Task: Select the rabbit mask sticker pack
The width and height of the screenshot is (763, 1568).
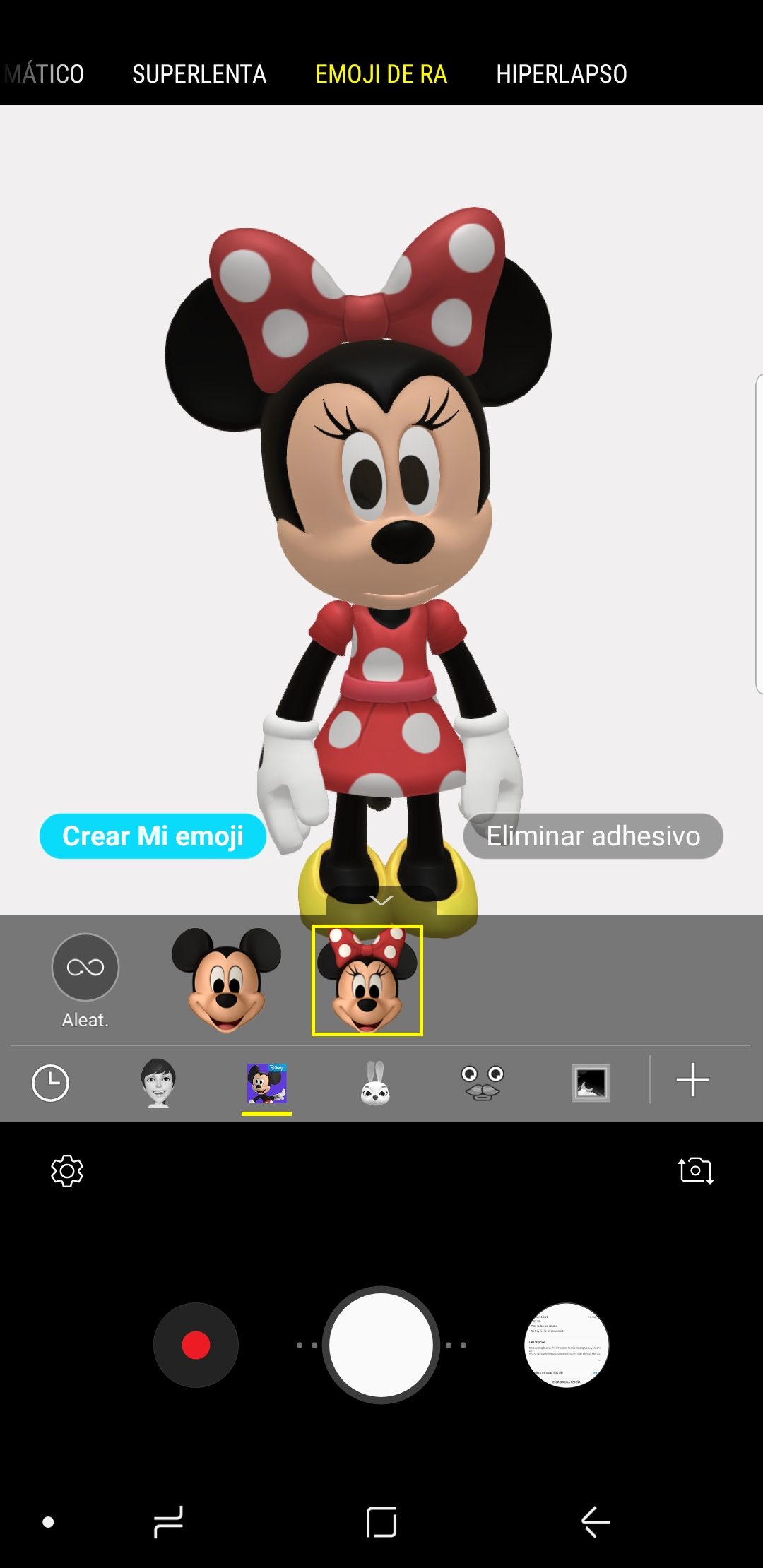Action: coord(374,1081)
